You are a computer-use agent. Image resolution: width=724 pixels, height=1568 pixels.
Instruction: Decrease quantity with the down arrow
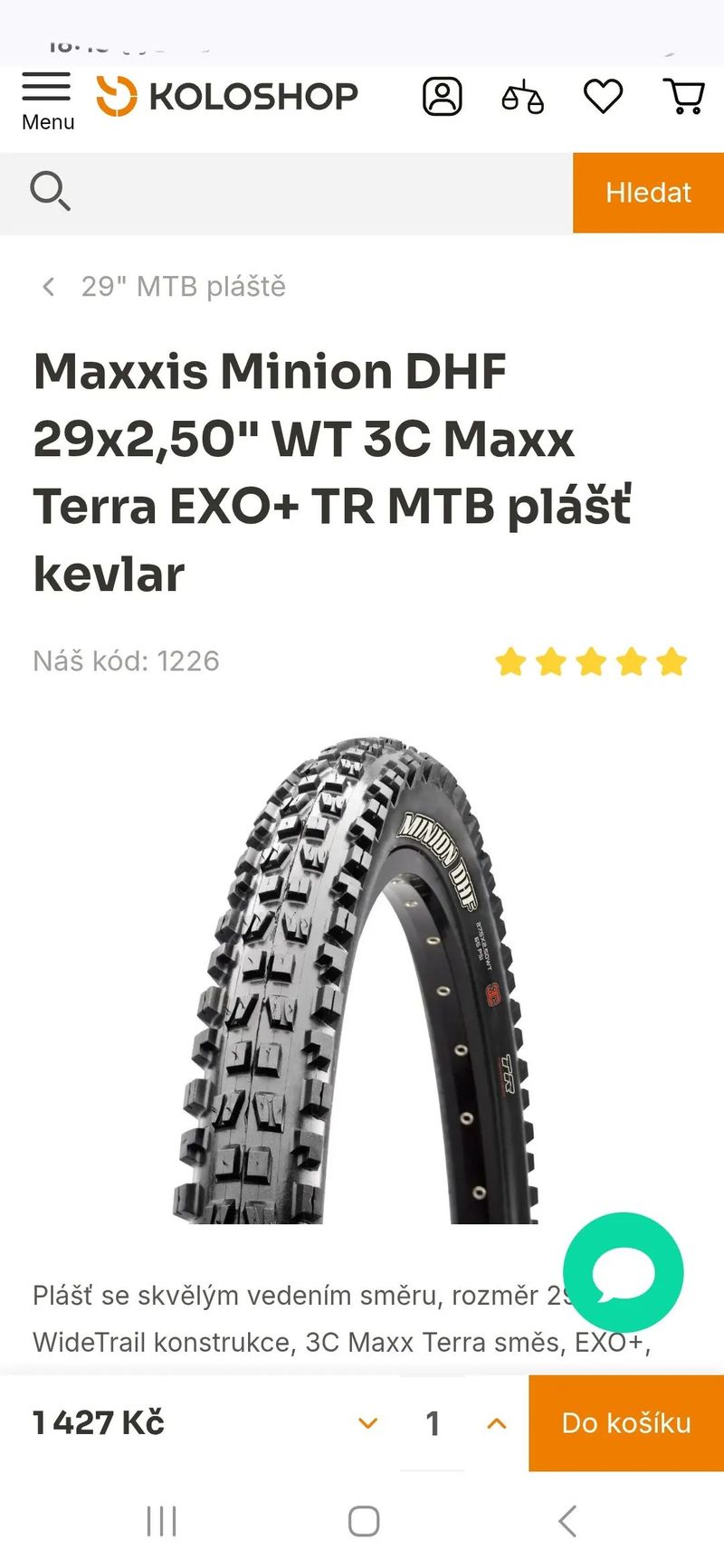pyautogui.click(x=368, y=1423)
